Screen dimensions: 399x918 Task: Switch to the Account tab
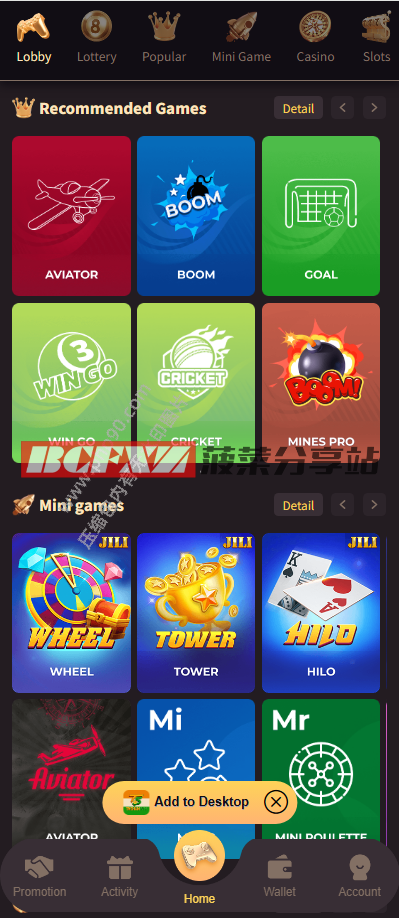[359, 876]
